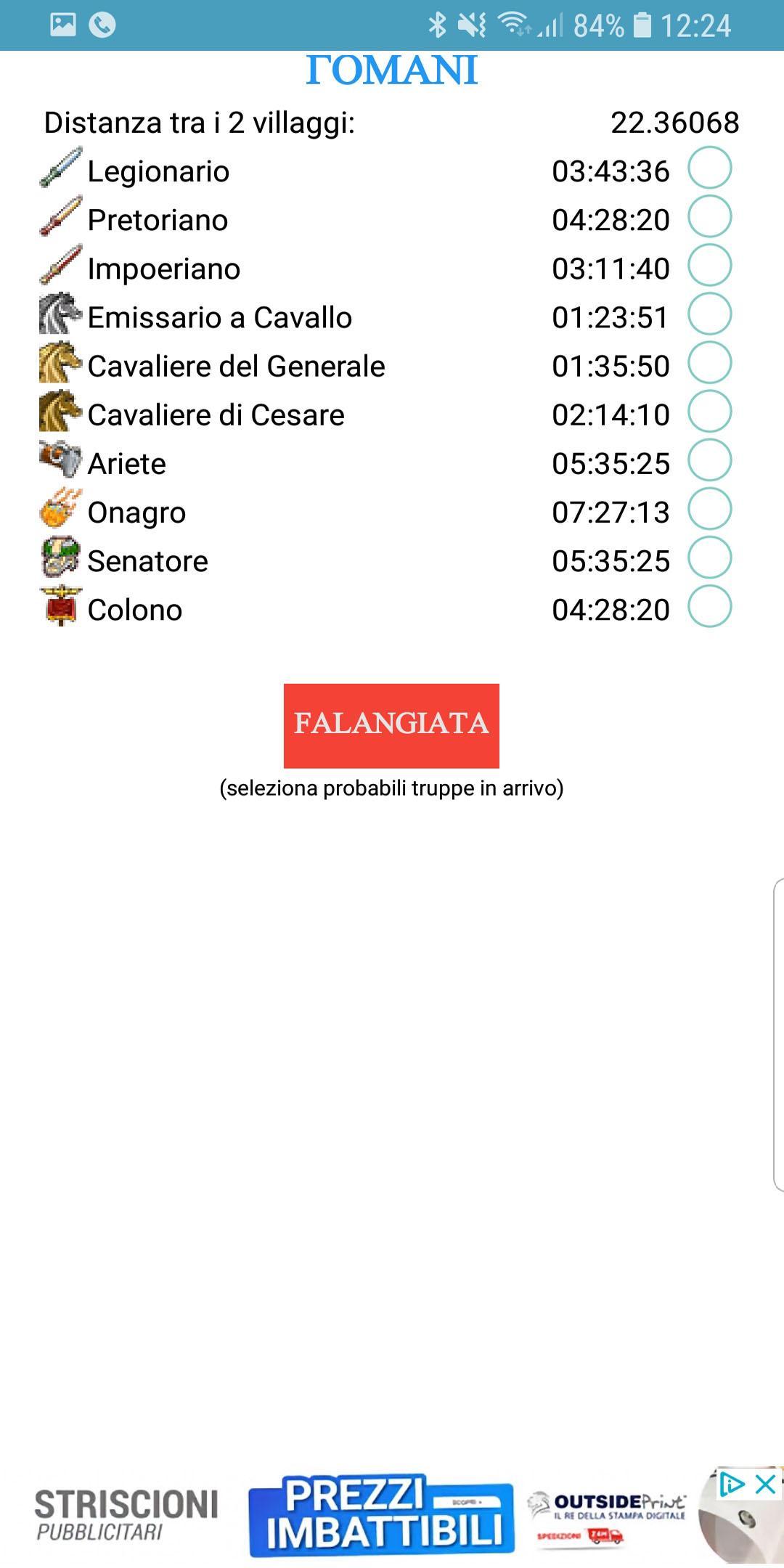Screen dimensions: 784x1568
Task: Select the Legionario radio button
Action: (x=709, y=168)
